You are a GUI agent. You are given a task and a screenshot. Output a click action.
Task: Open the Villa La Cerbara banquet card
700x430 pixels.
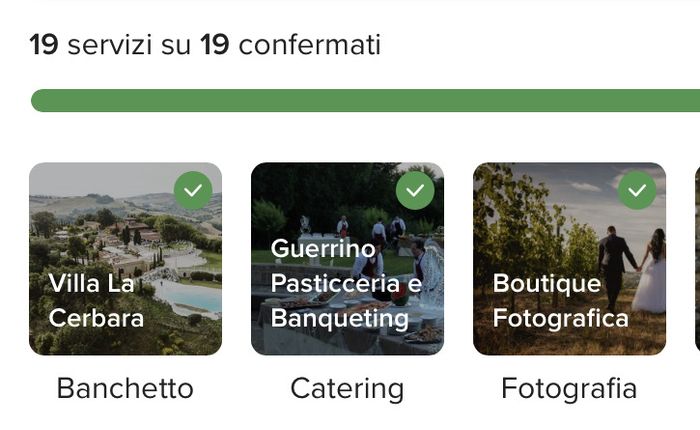tap(125, 259)
